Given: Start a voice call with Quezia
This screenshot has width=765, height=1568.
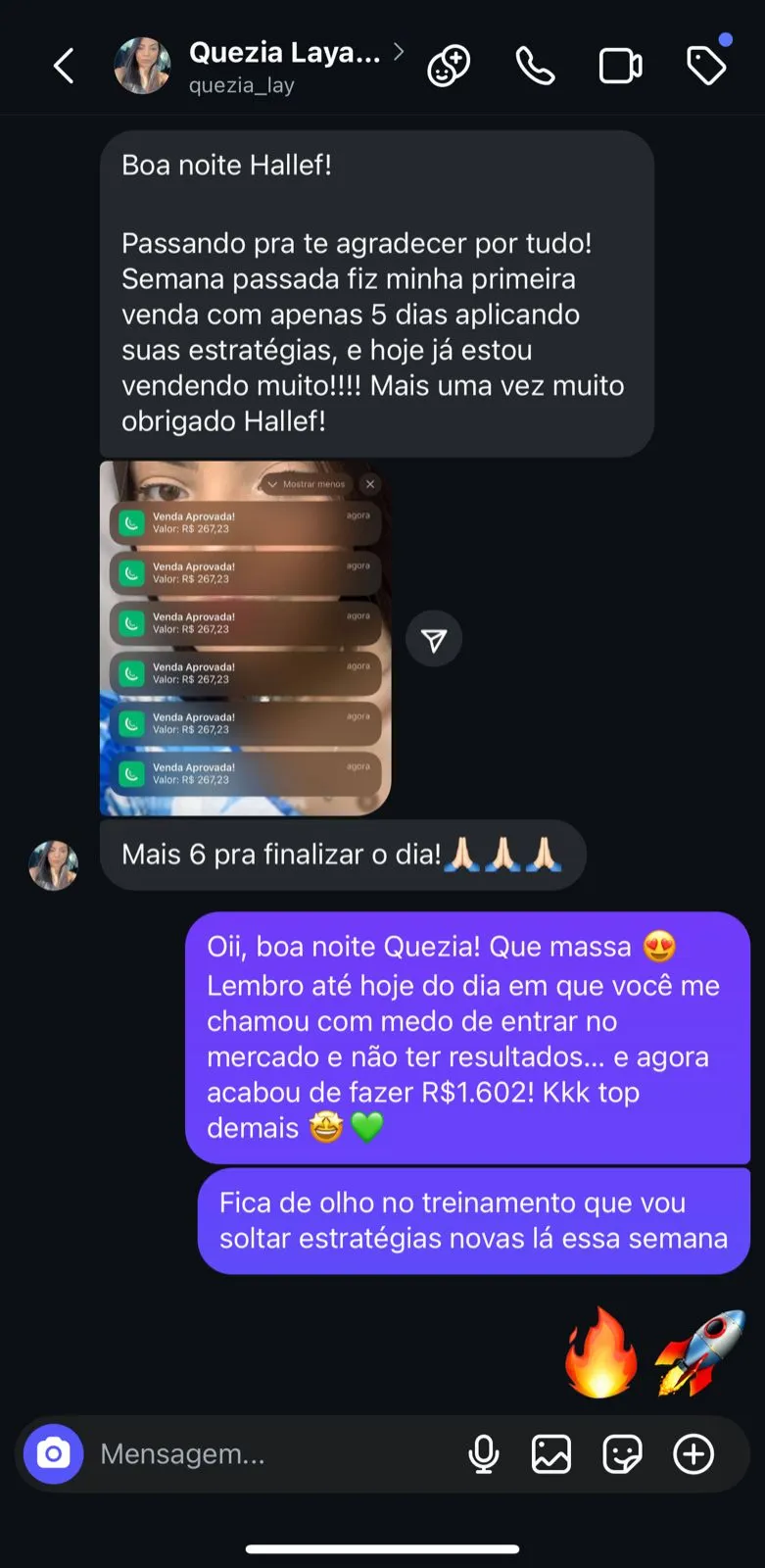Looking at the screenshot, I should point(535,67).
